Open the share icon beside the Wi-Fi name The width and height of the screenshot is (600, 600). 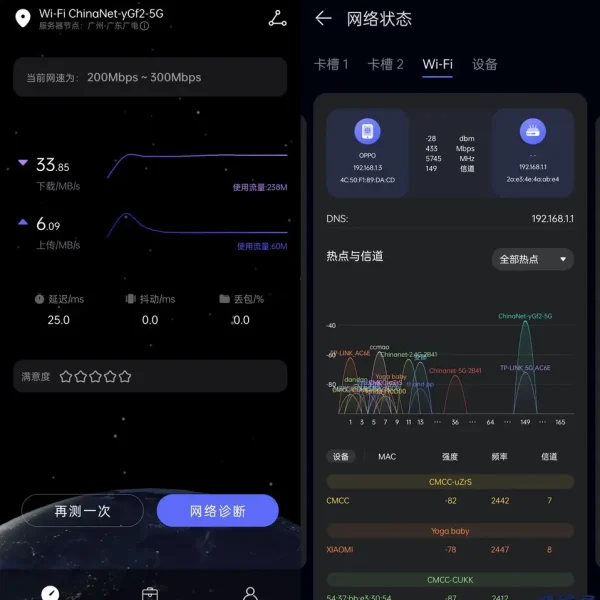click(x=277, y=19)
